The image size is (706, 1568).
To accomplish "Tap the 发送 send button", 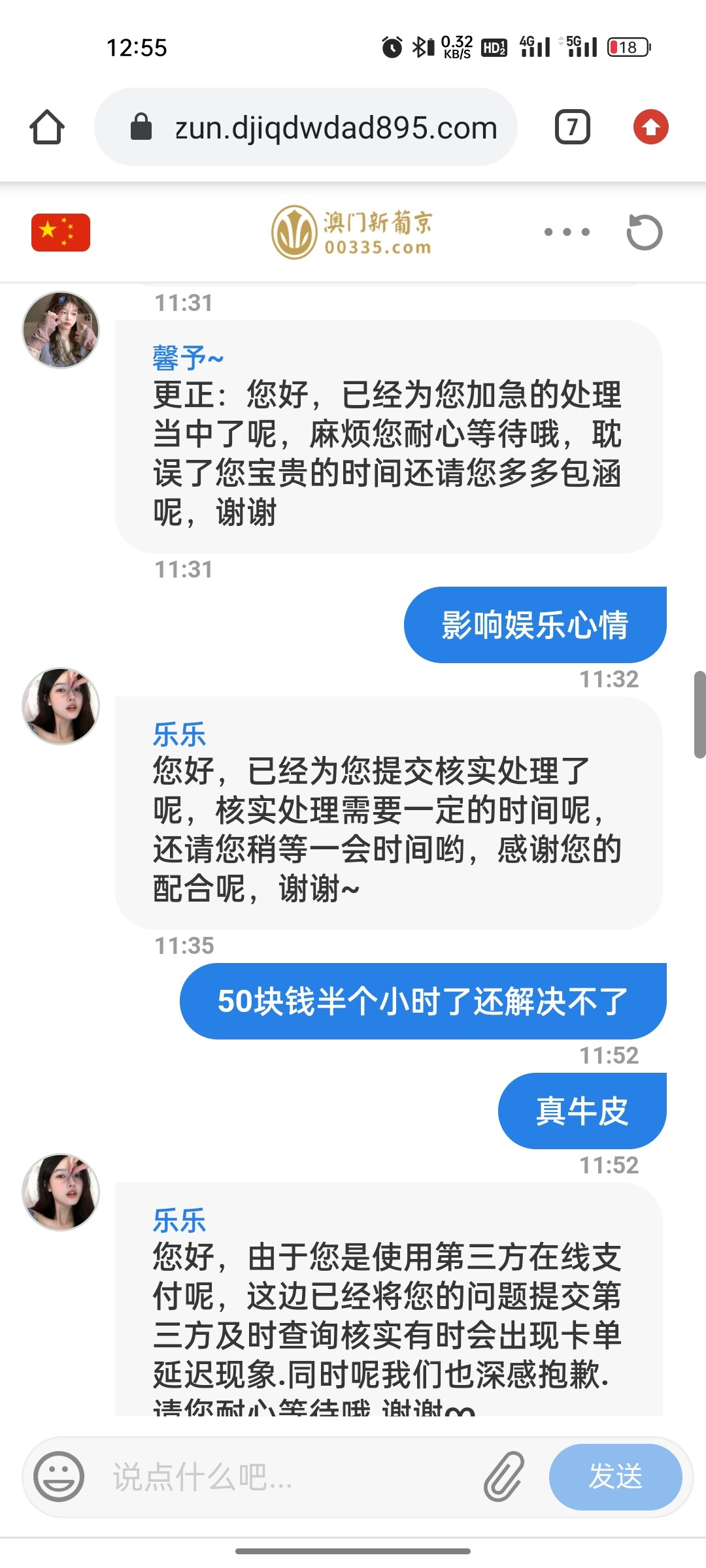I will [x=615, y=1477].
